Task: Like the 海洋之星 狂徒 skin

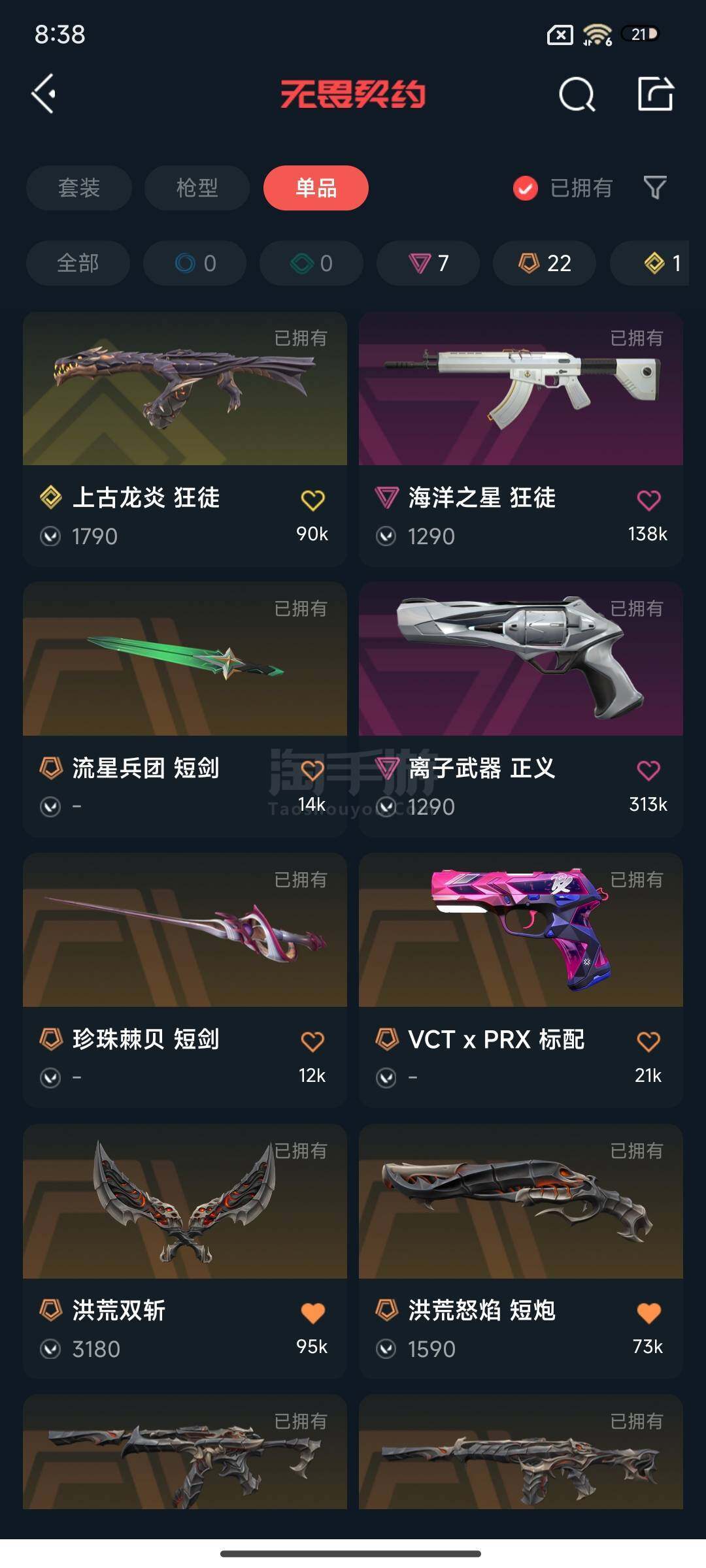Action: click(x=648, y=500)
